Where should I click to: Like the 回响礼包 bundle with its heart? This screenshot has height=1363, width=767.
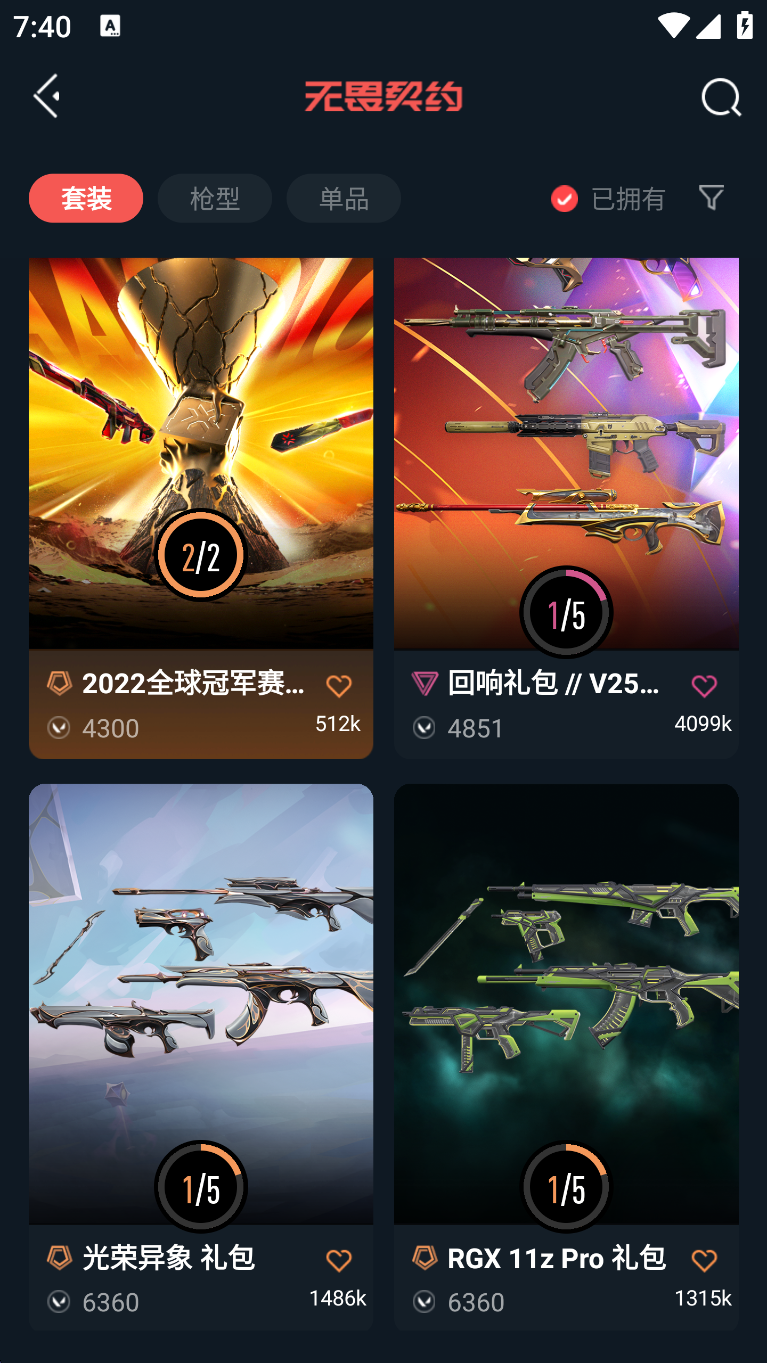704,686
